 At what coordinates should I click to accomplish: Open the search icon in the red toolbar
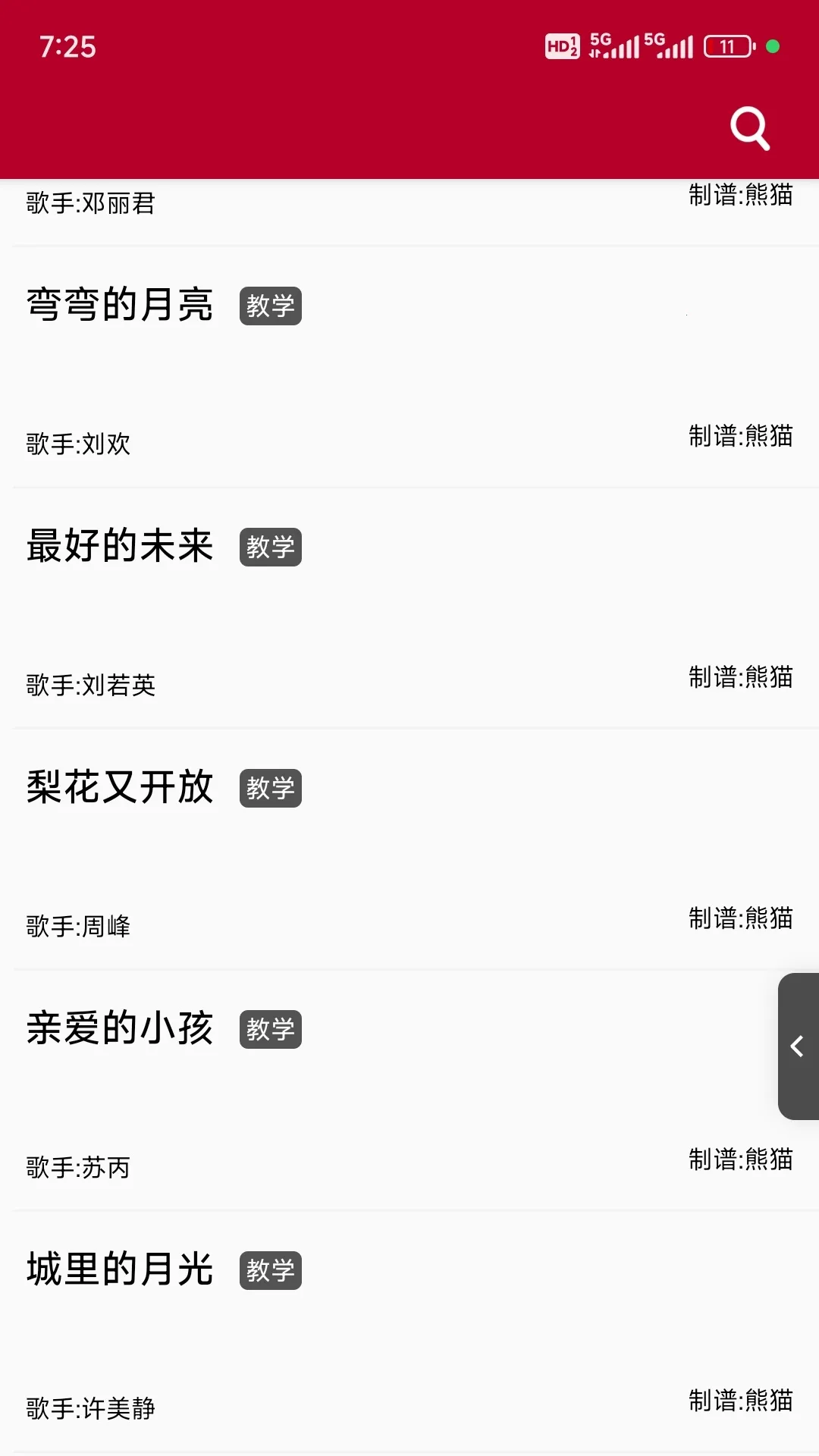click(749, 129)
